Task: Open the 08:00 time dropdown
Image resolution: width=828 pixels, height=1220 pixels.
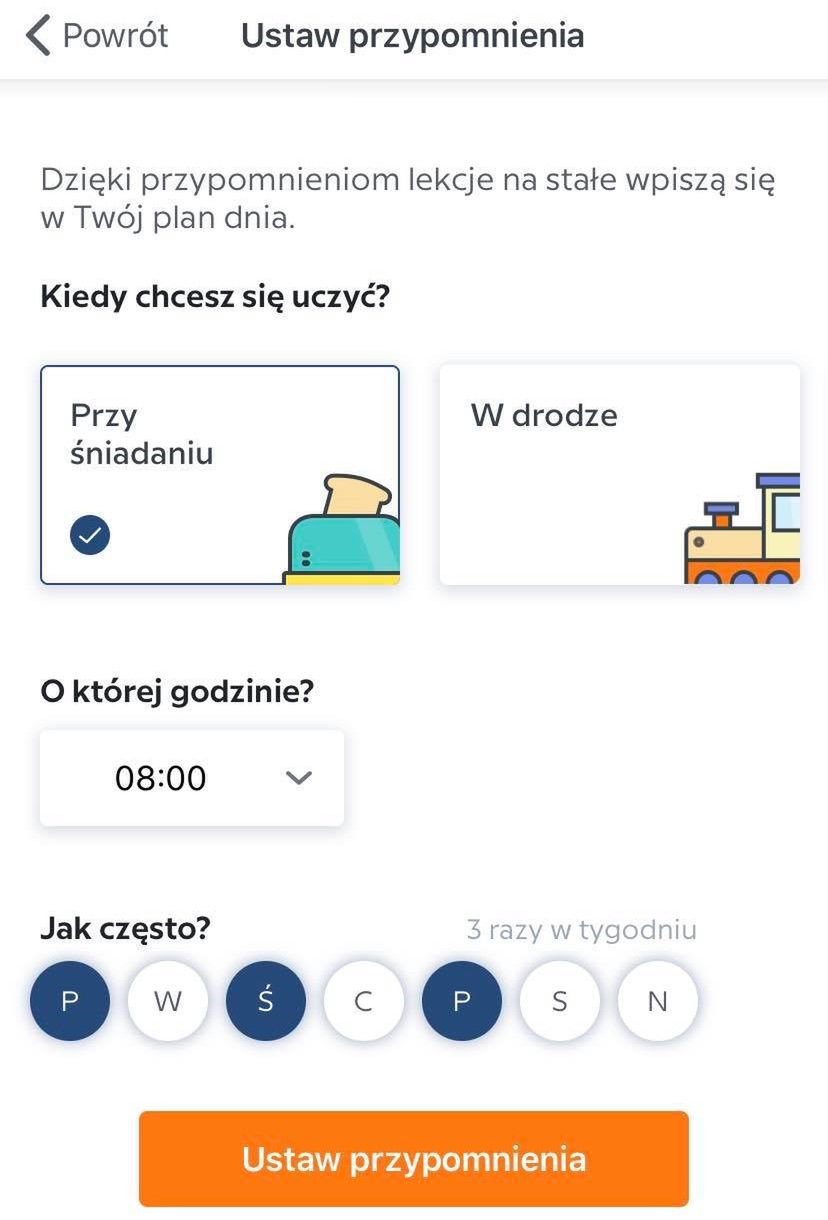Action: click(190, 778)
